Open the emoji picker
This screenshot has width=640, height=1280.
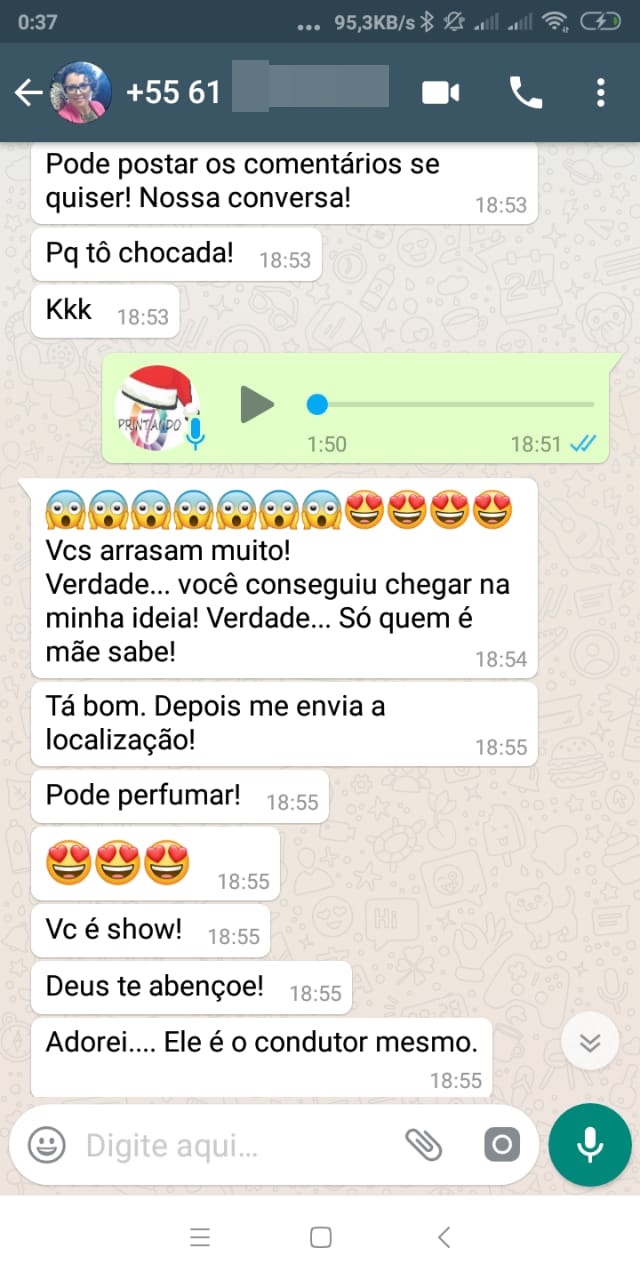click(x=46, y=1145)
